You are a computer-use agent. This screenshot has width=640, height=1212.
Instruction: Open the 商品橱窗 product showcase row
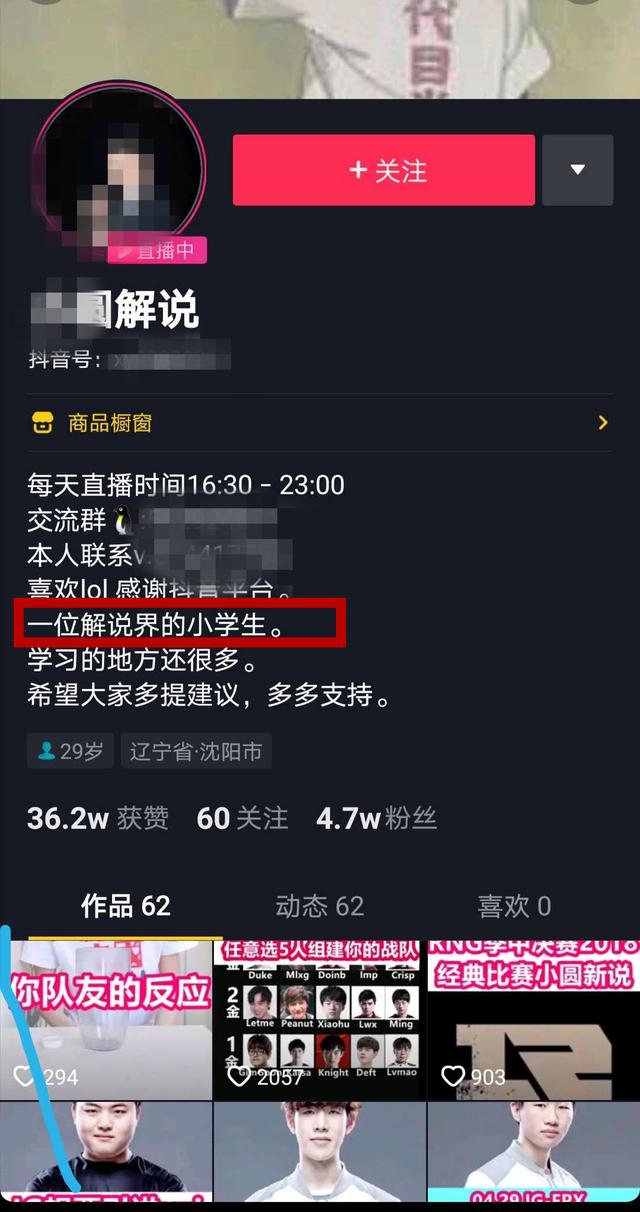320,423
